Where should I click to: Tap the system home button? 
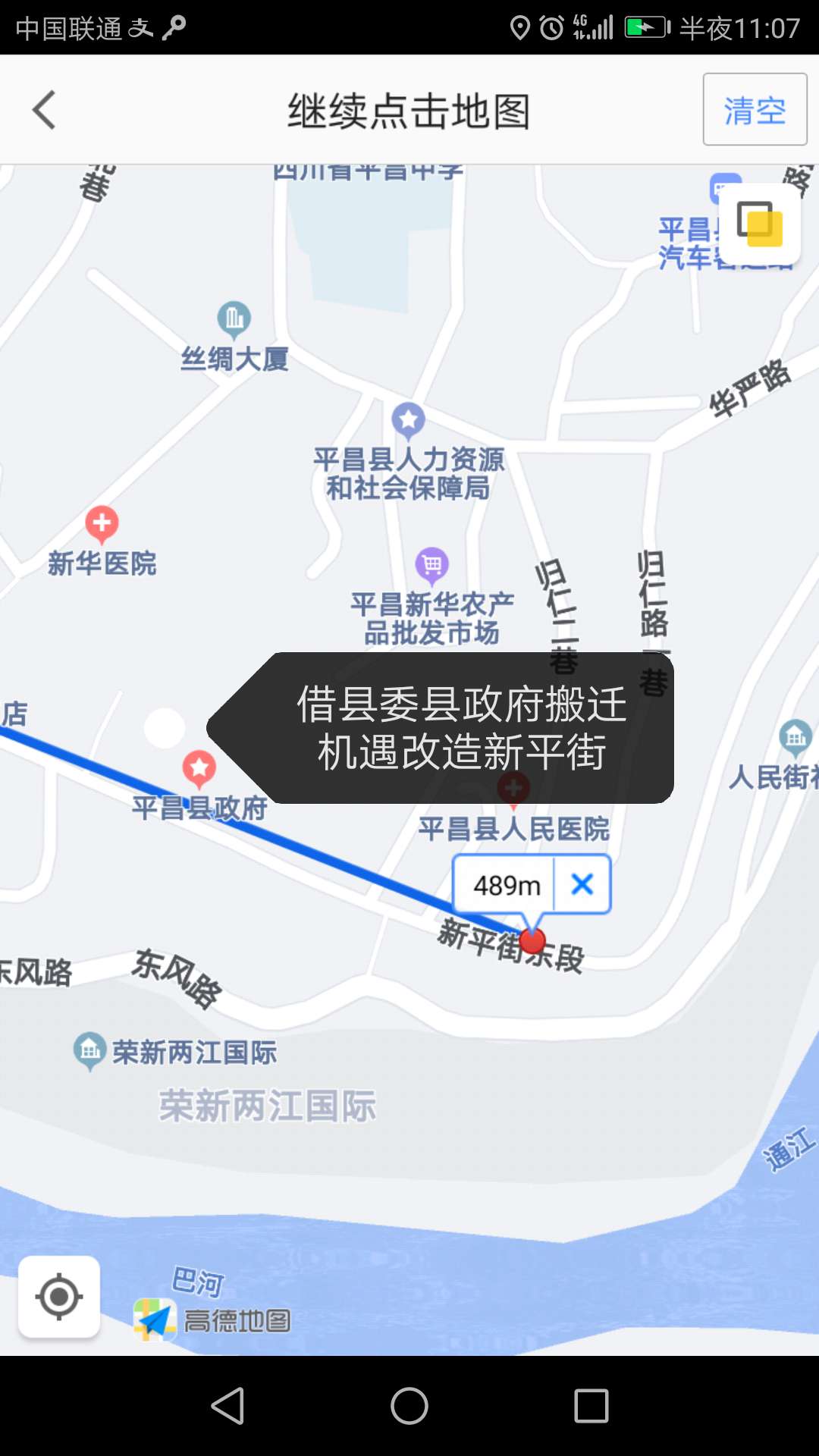409,1406
